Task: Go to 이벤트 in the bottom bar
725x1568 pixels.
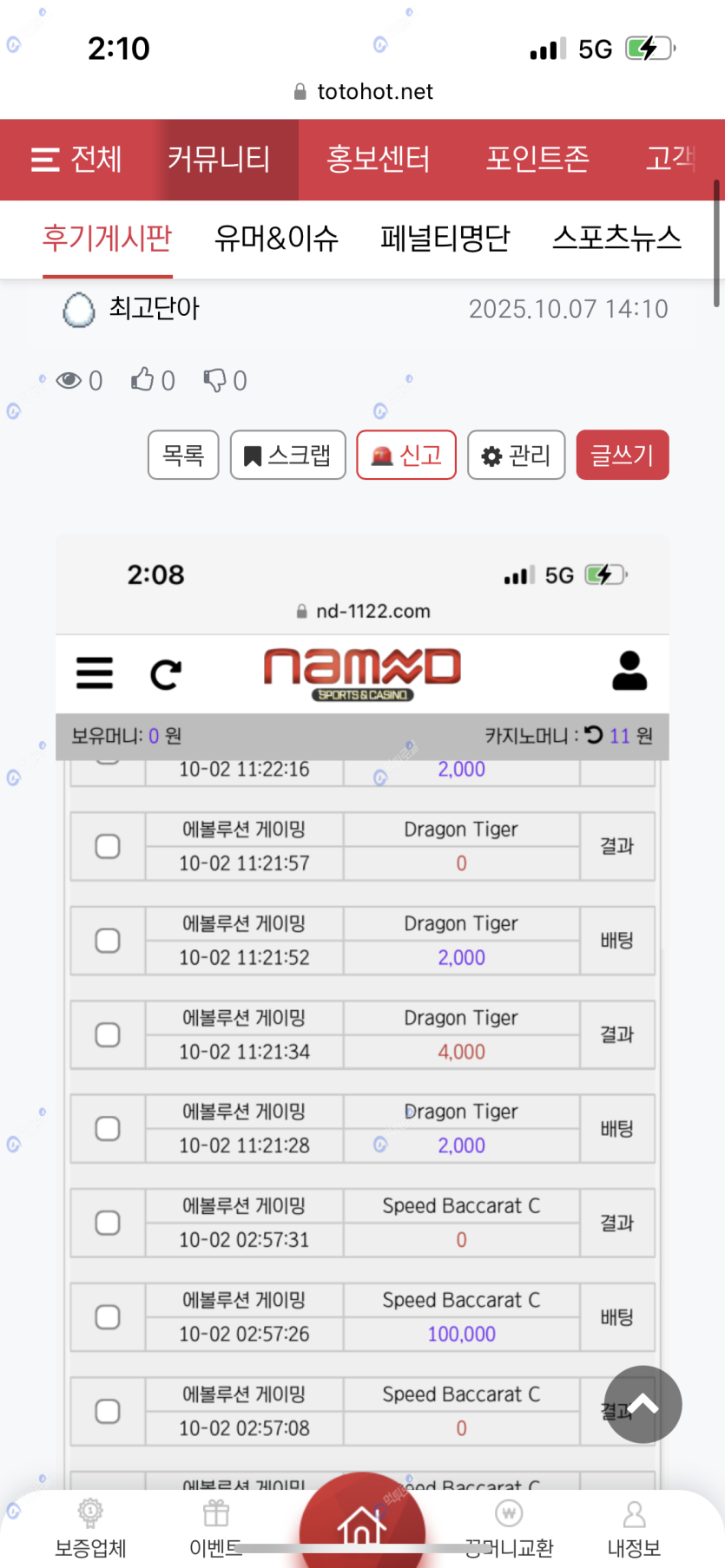Action: coord(216,1529)
